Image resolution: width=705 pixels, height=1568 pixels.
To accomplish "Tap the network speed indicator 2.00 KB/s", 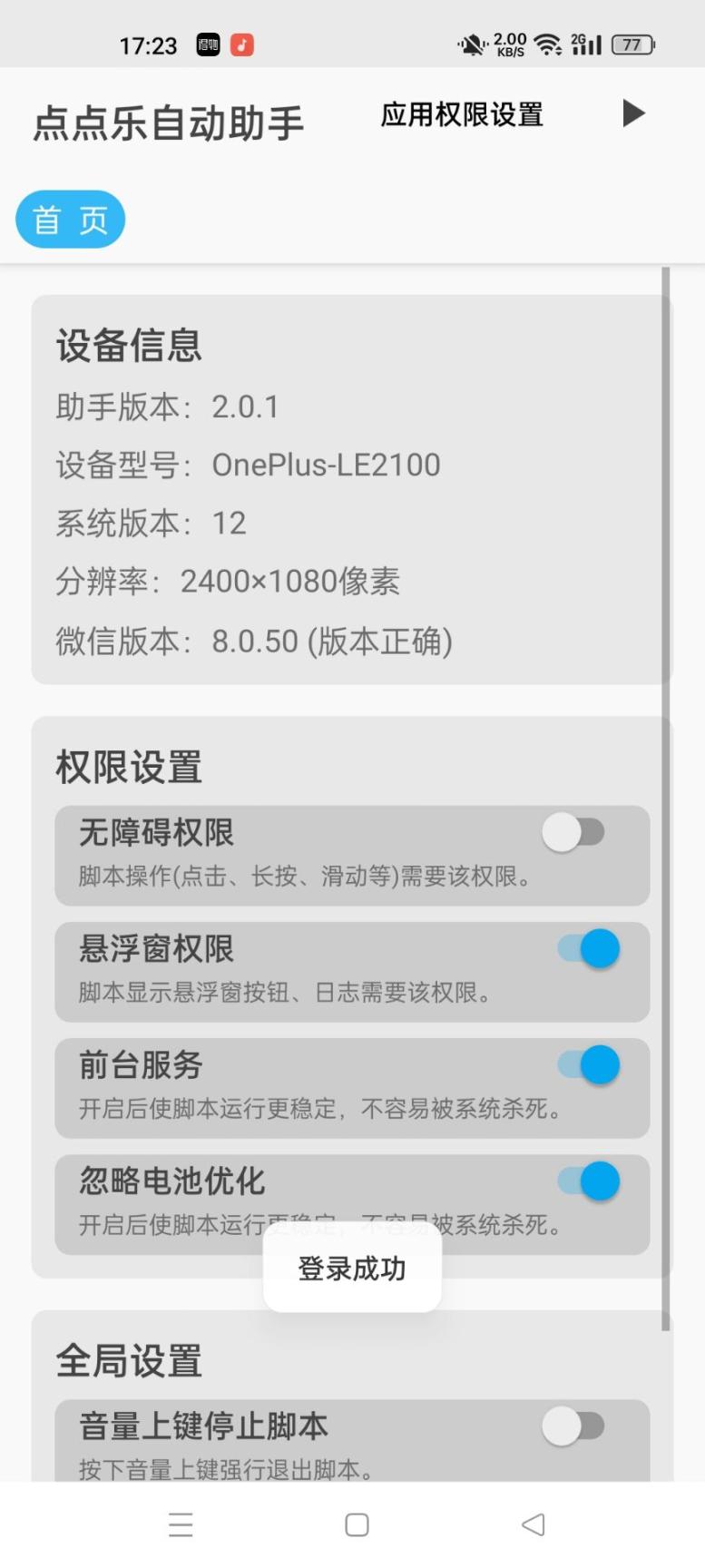I will (x=509, y=43).
